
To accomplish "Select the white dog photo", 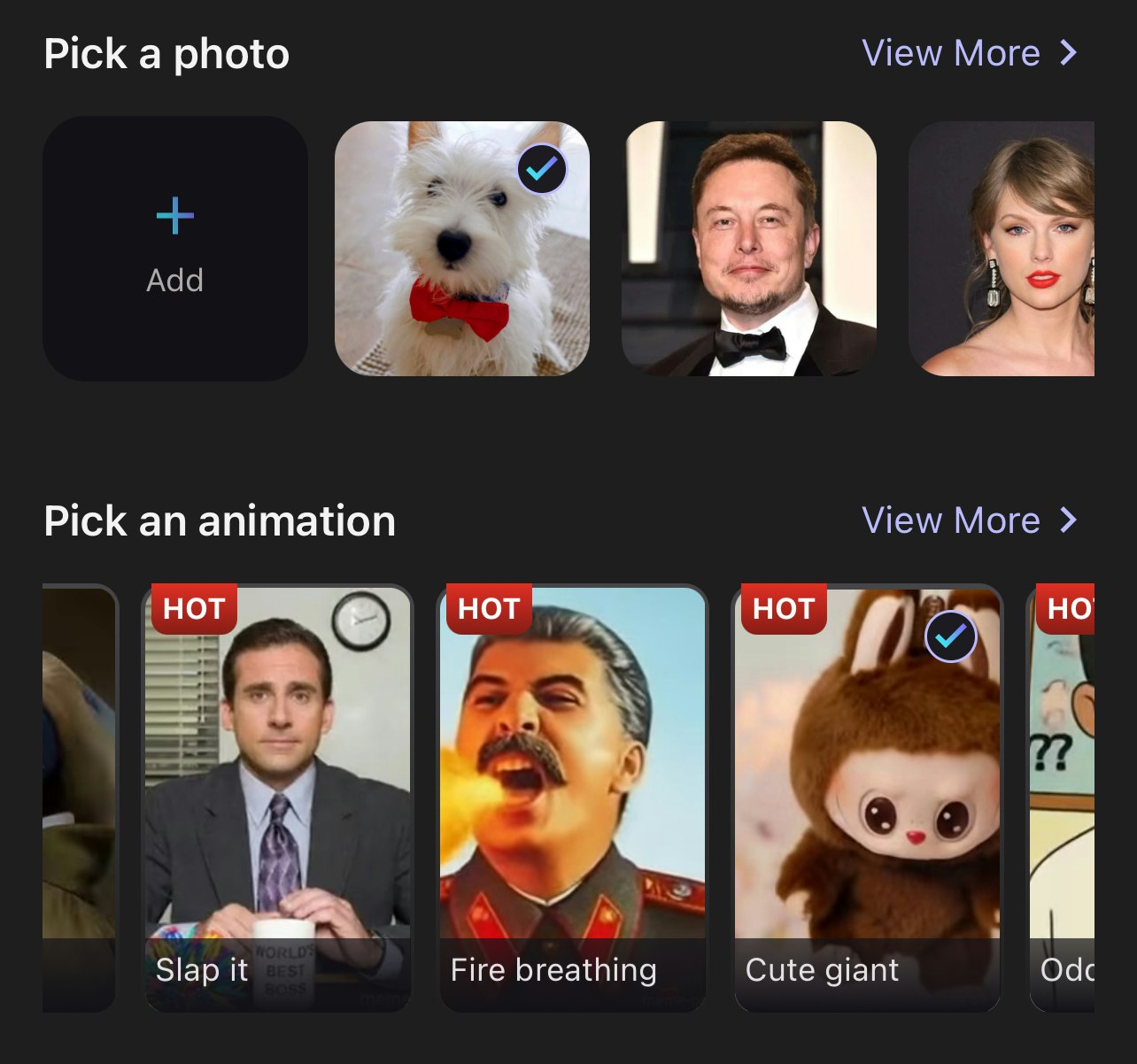I will [x=461, y=249].
